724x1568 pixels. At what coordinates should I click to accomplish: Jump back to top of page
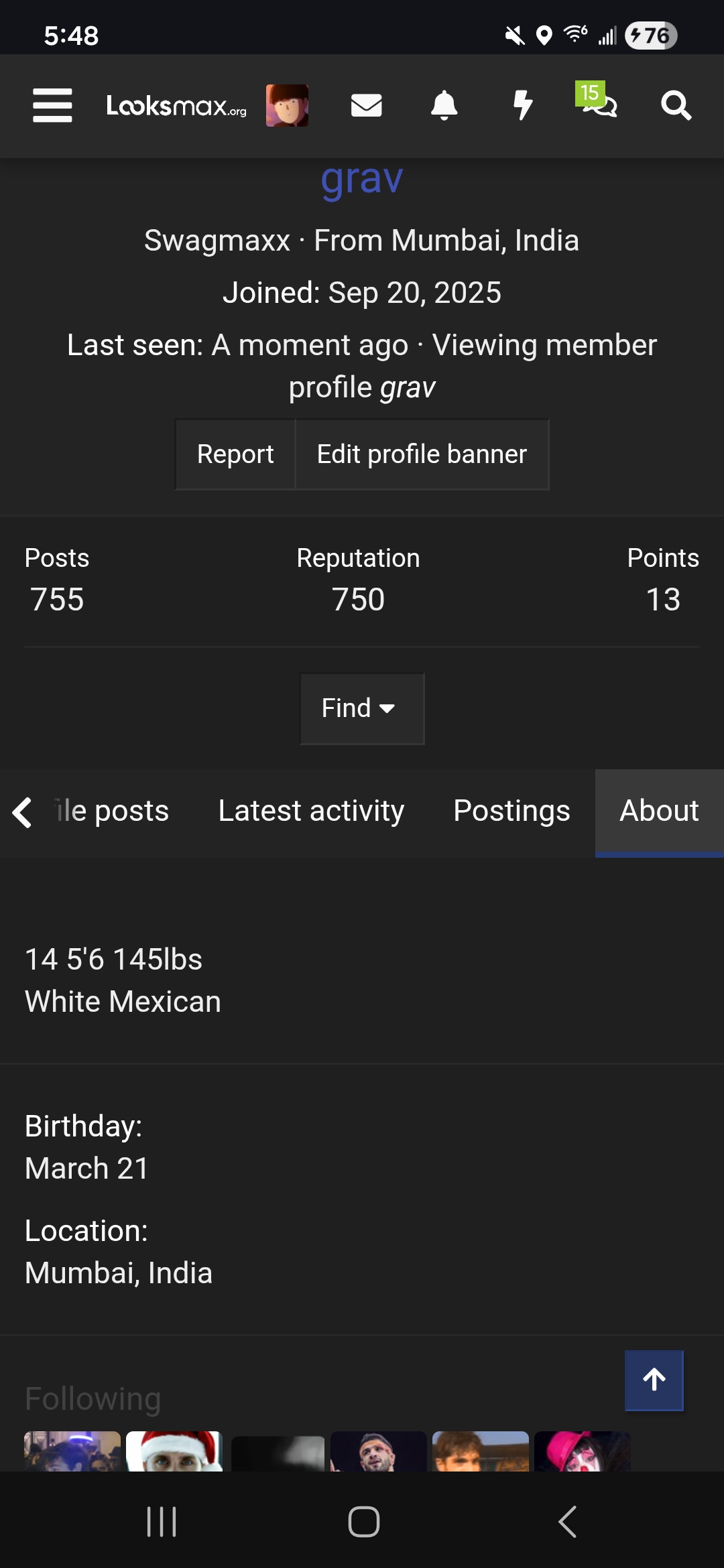tap(654, 1380)
